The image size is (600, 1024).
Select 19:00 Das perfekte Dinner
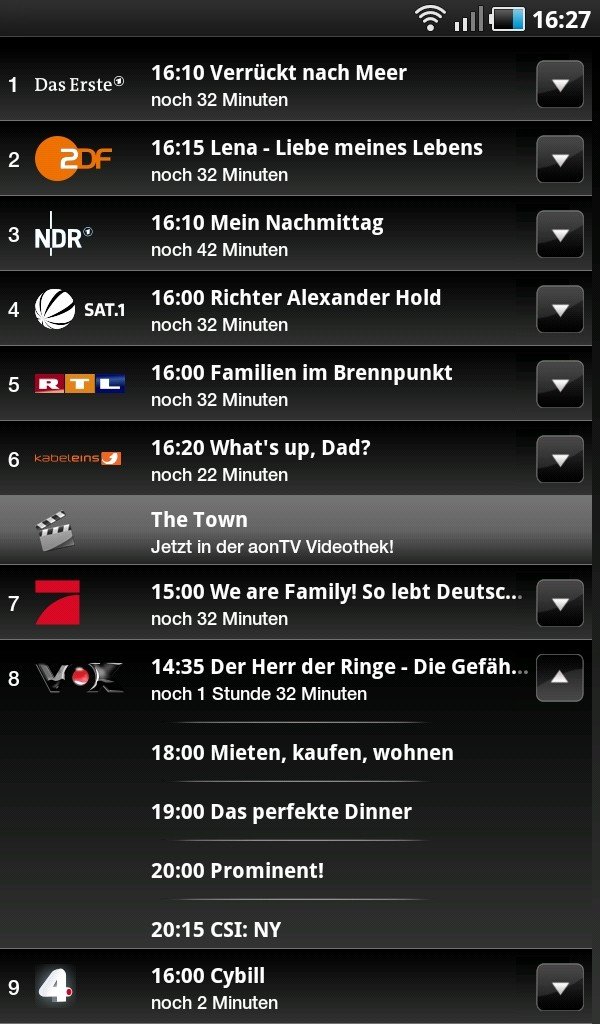(281, 812)
